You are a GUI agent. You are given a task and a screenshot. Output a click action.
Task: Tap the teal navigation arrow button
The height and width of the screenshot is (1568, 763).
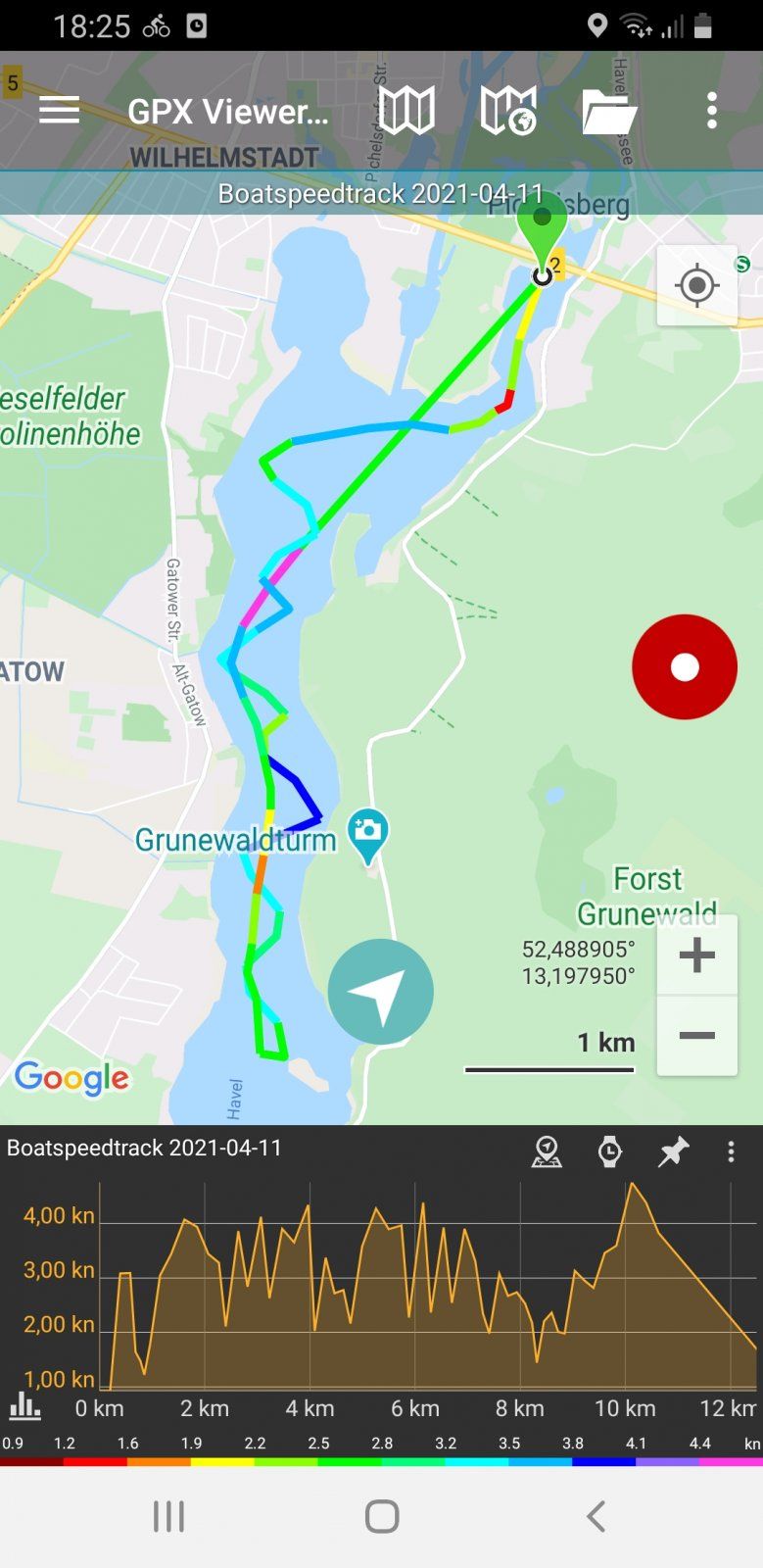pyautogui.click(x=380, y=991)
